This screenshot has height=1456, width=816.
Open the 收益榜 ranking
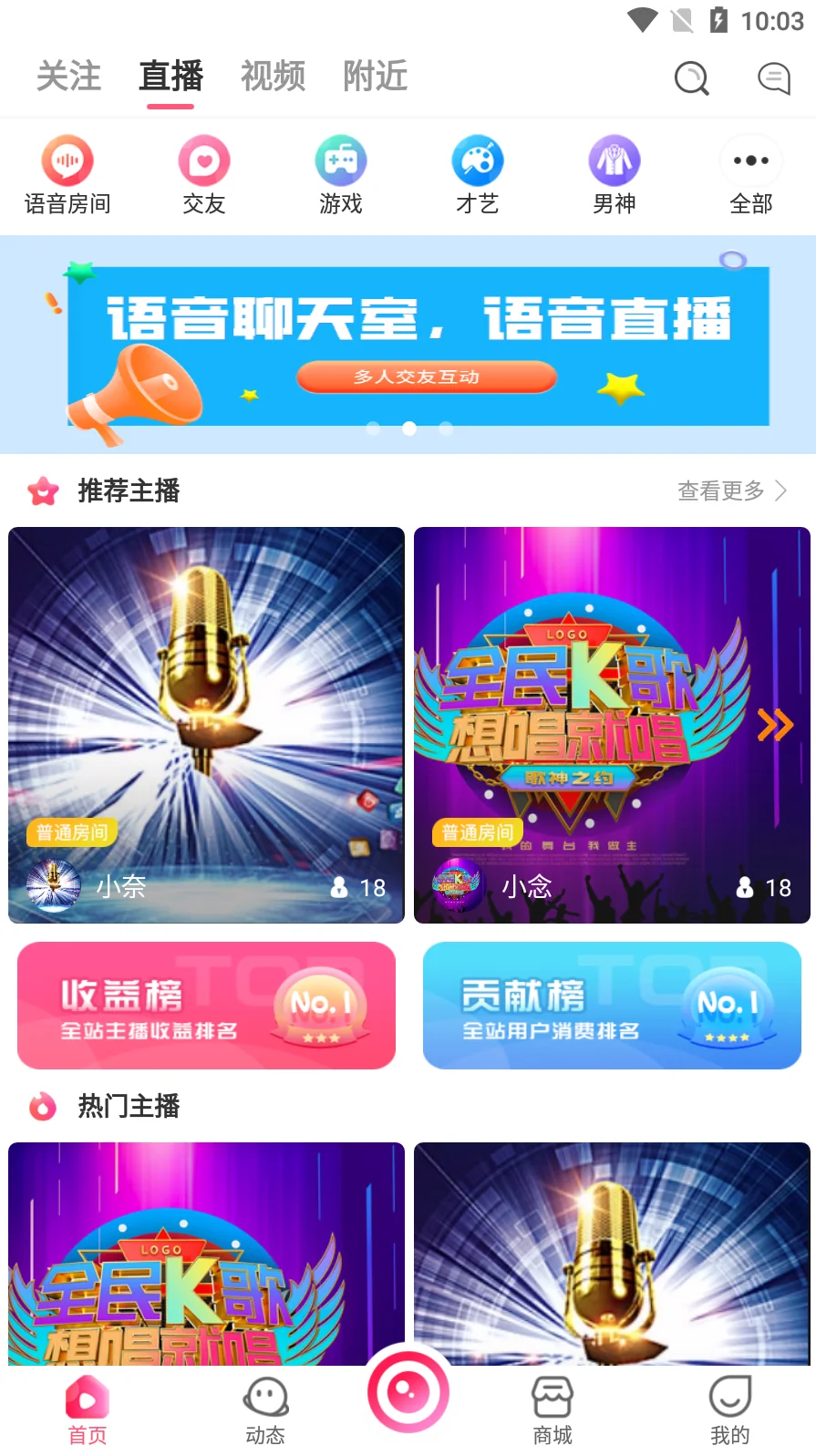[x=206, y=1005]
